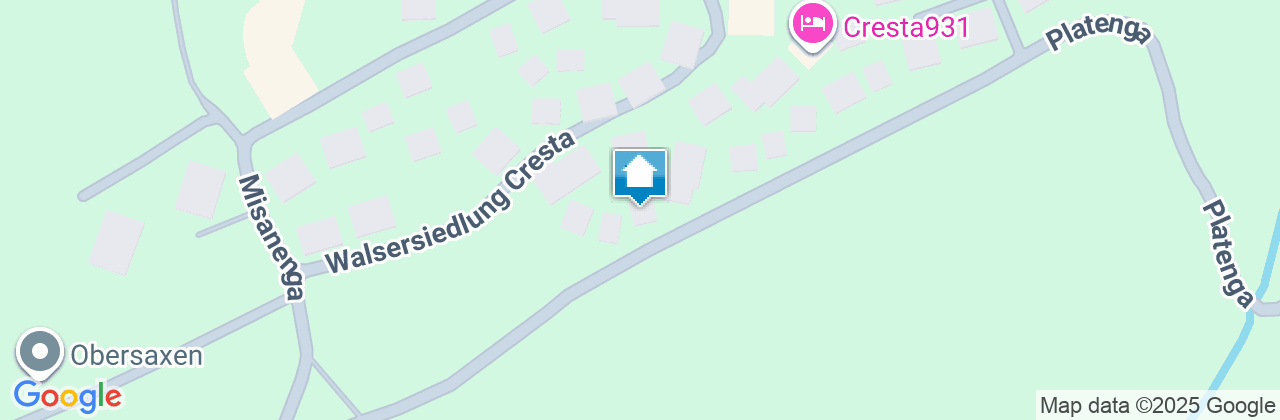Tap the blue house location marker
Screen dimensions: 1280x420
640,175
